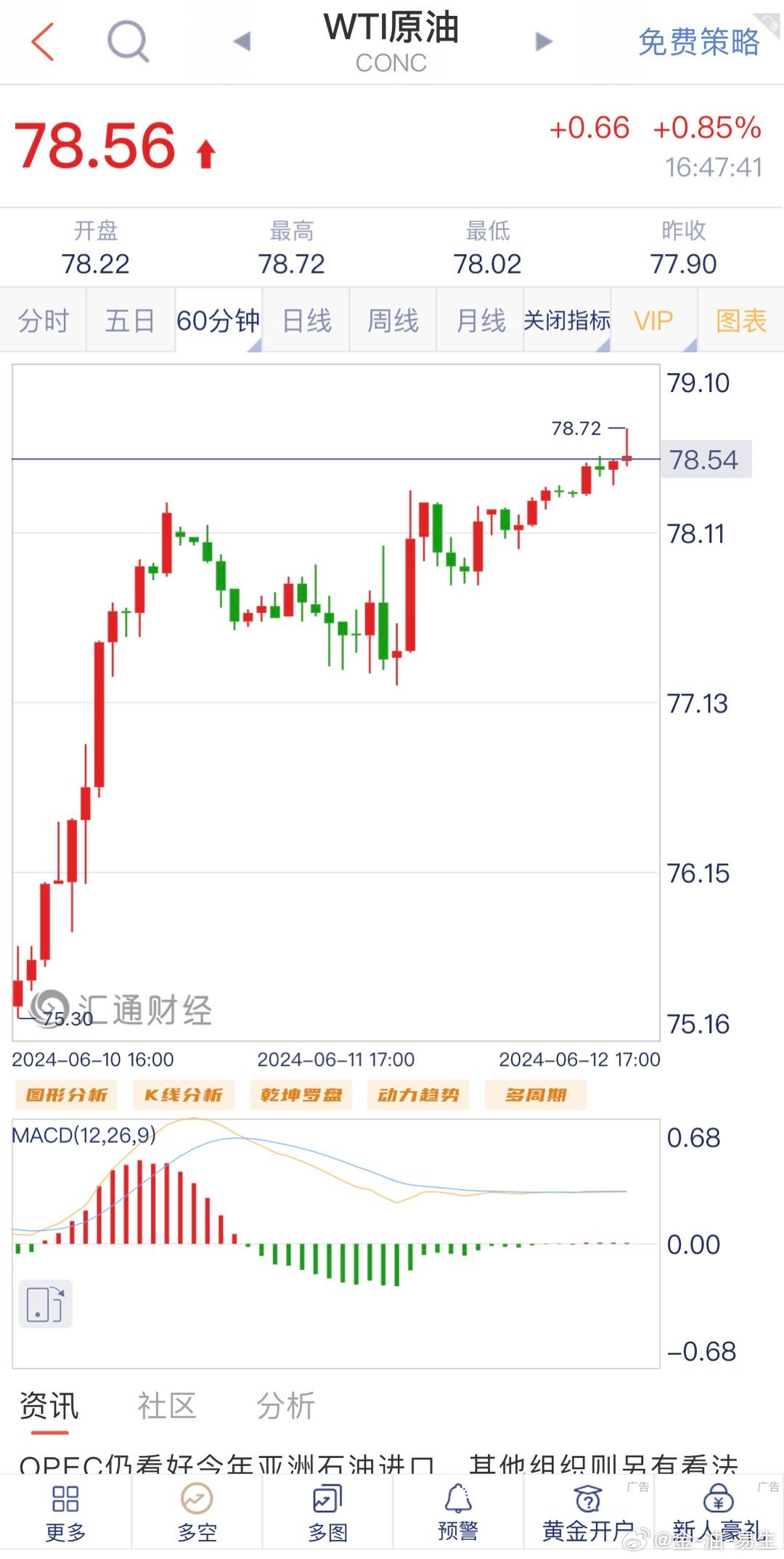Open 预警 alert bell in bottom bar
This screenshot has width=784, height=1559.
coord(458,1513)
